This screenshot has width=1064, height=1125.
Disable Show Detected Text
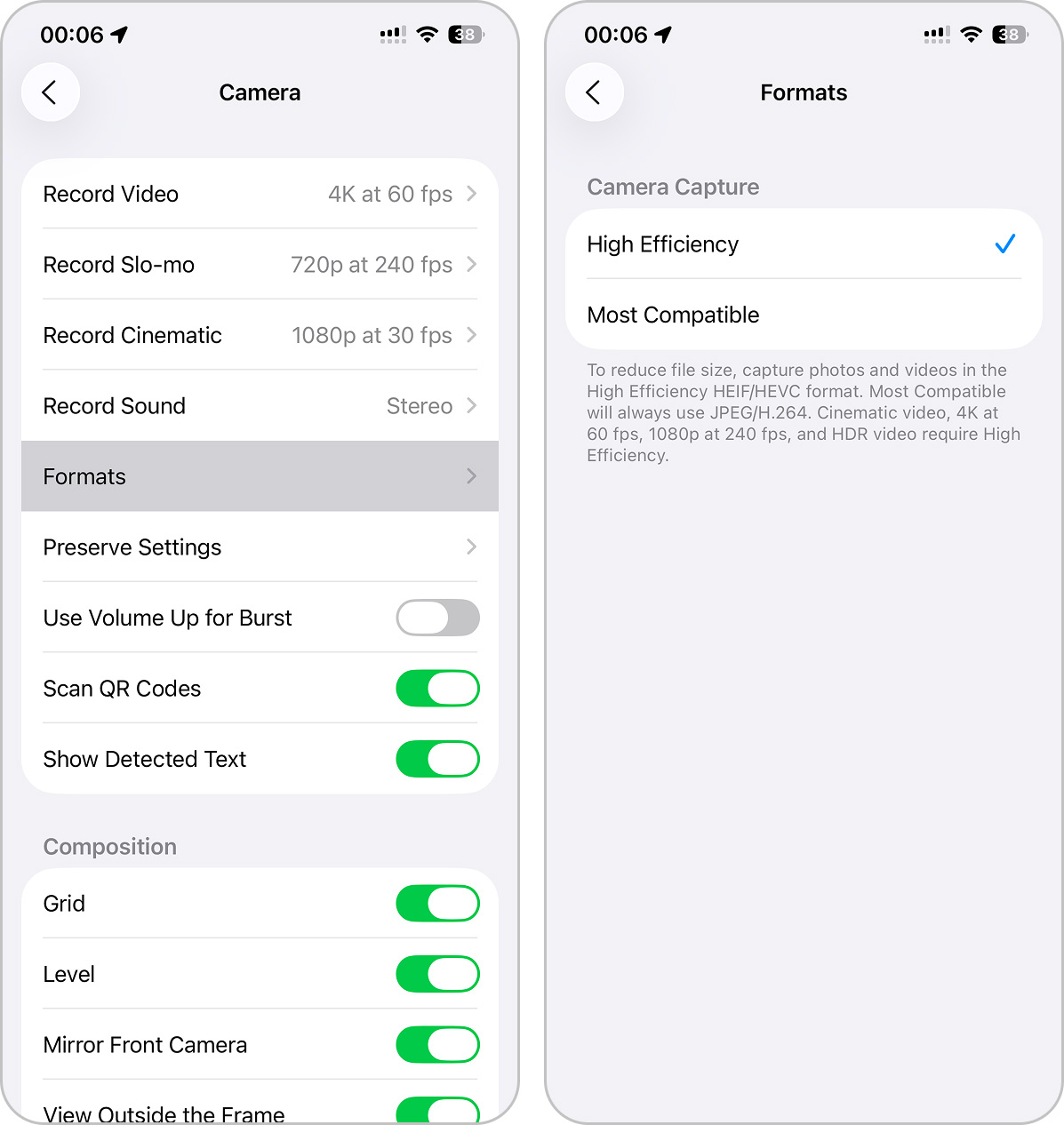point(437,759)
